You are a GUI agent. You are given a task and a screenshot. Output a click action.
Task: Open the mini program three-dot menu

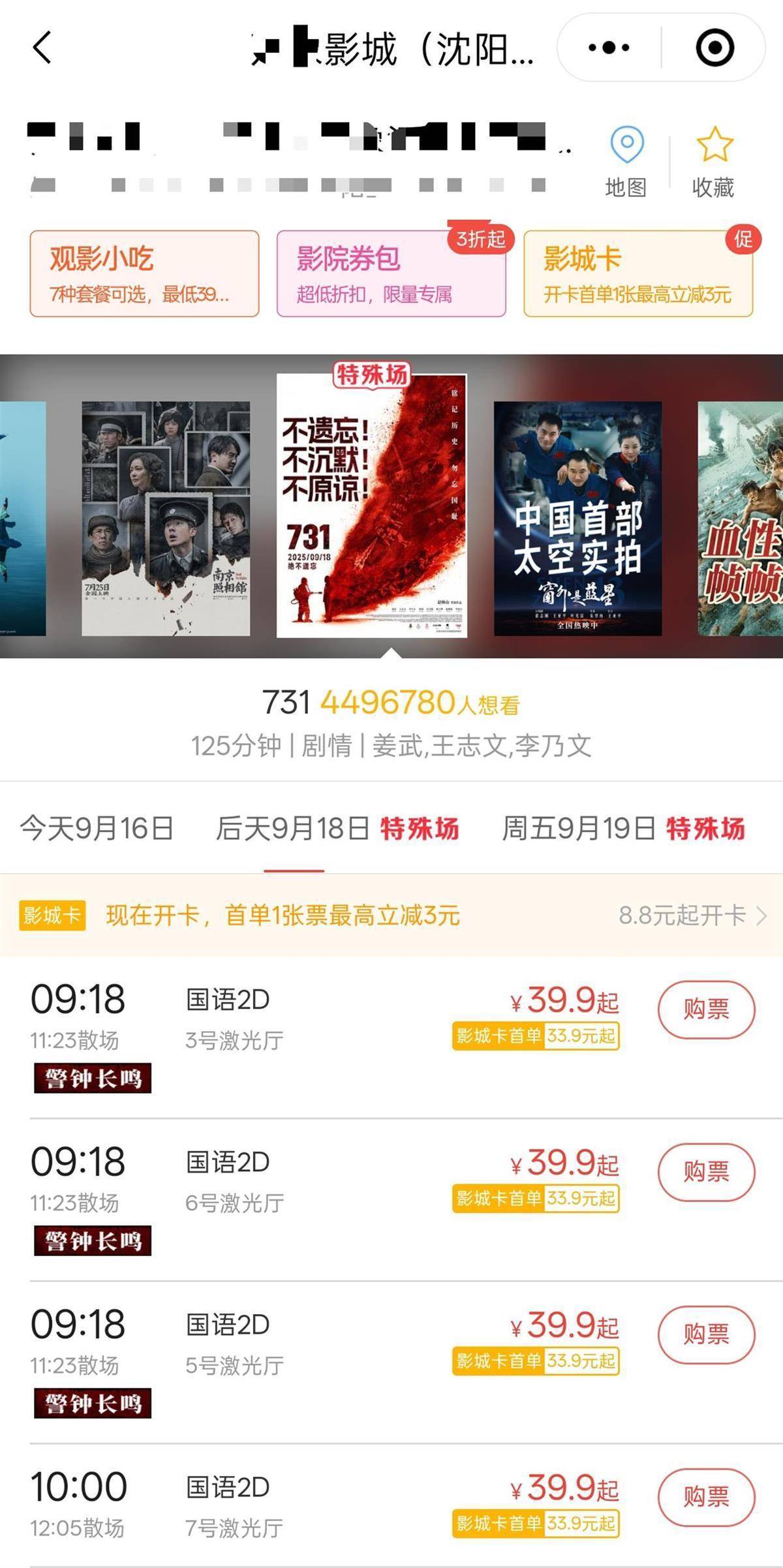608,48
